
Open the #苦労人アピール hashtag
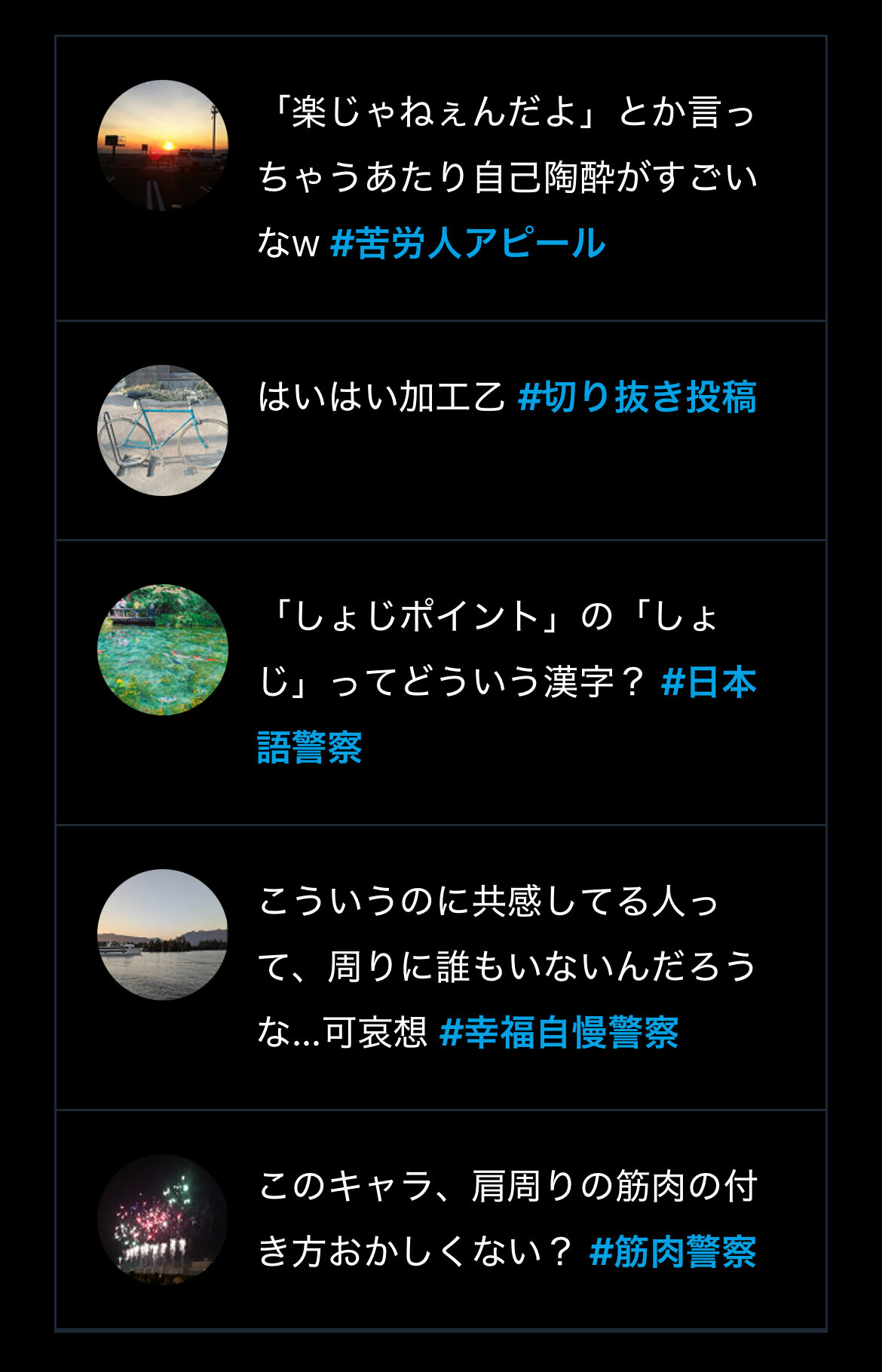pos(468,243)
